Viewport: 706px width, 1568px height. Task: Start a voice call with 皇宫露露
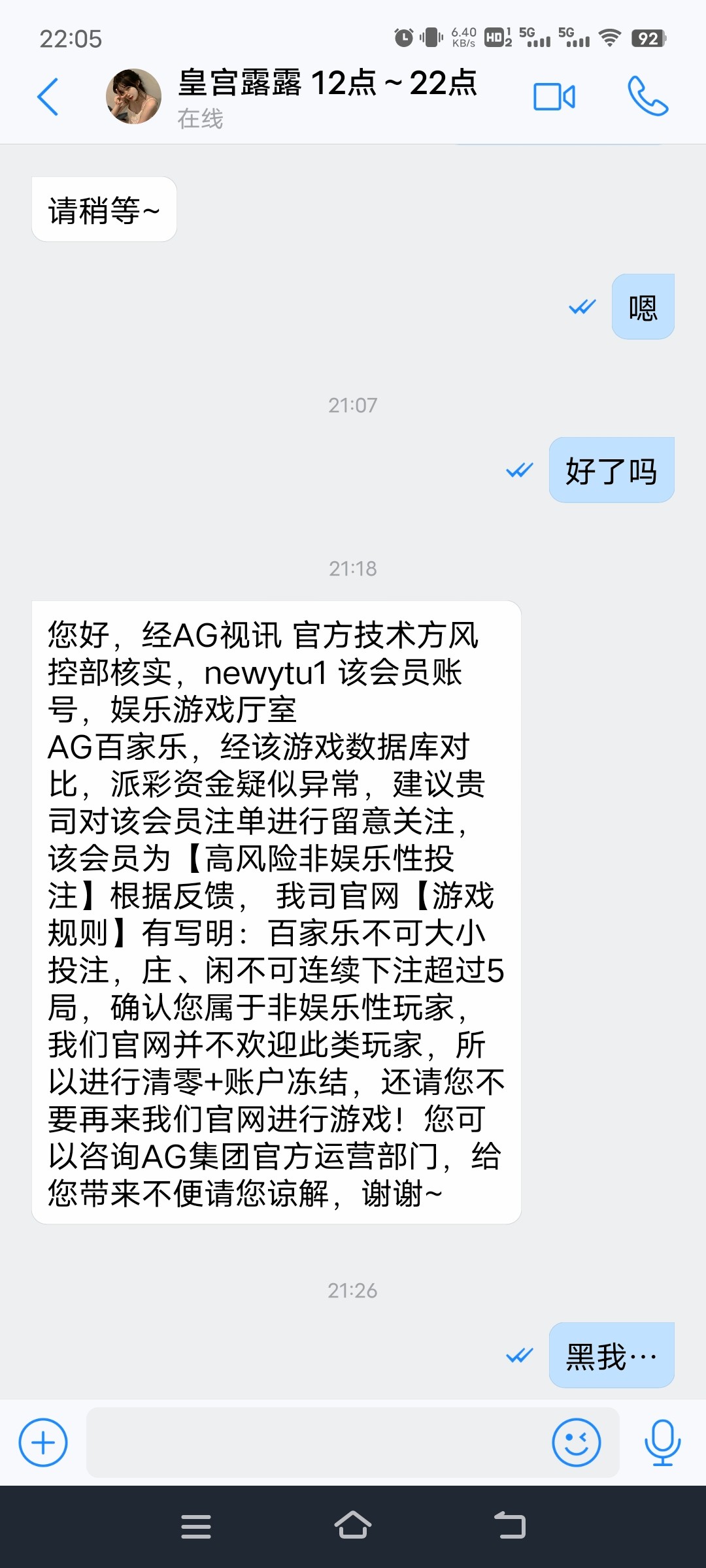click(x=647, y=97)
